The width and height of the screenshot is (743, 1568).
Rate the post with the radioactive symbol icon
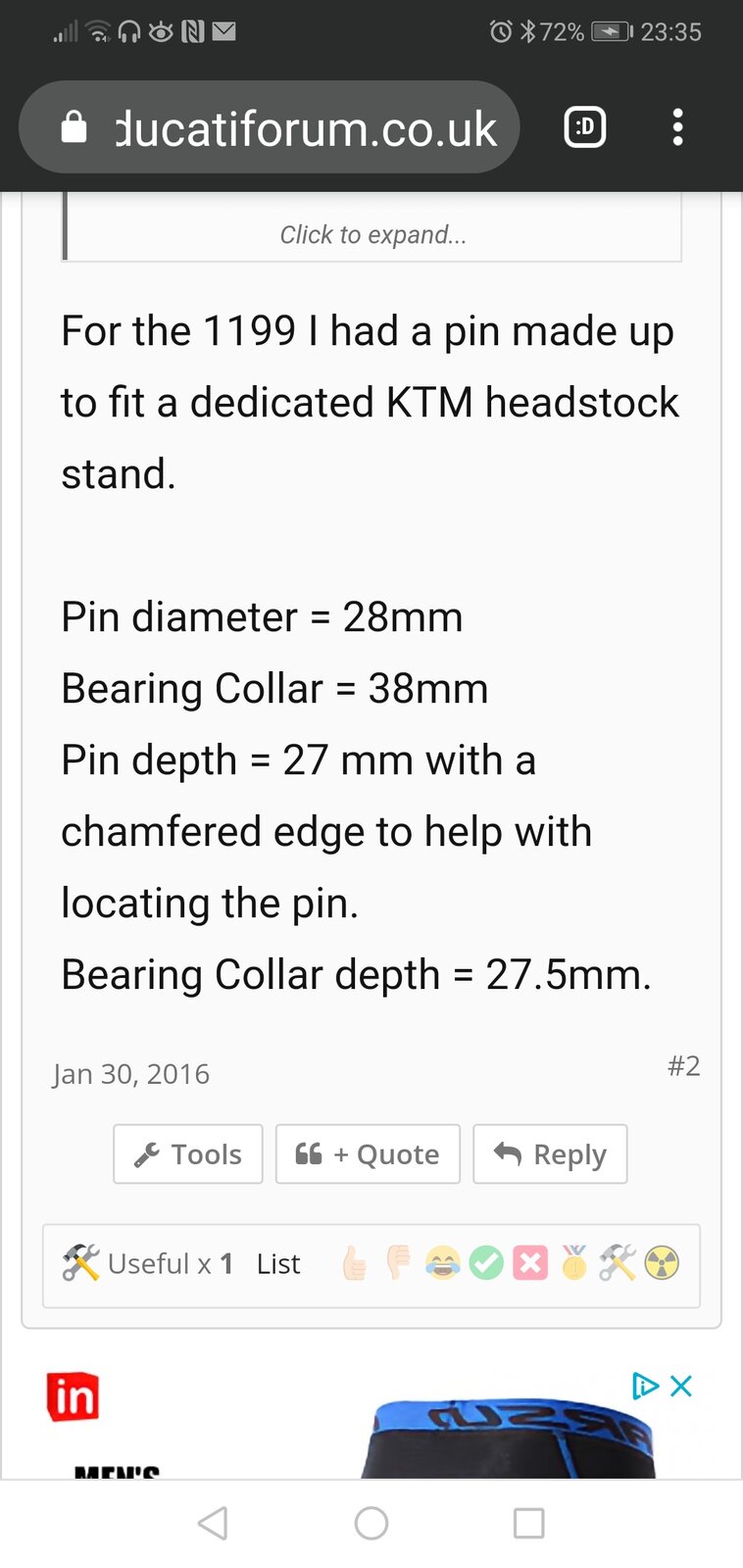coord(663,1263)
